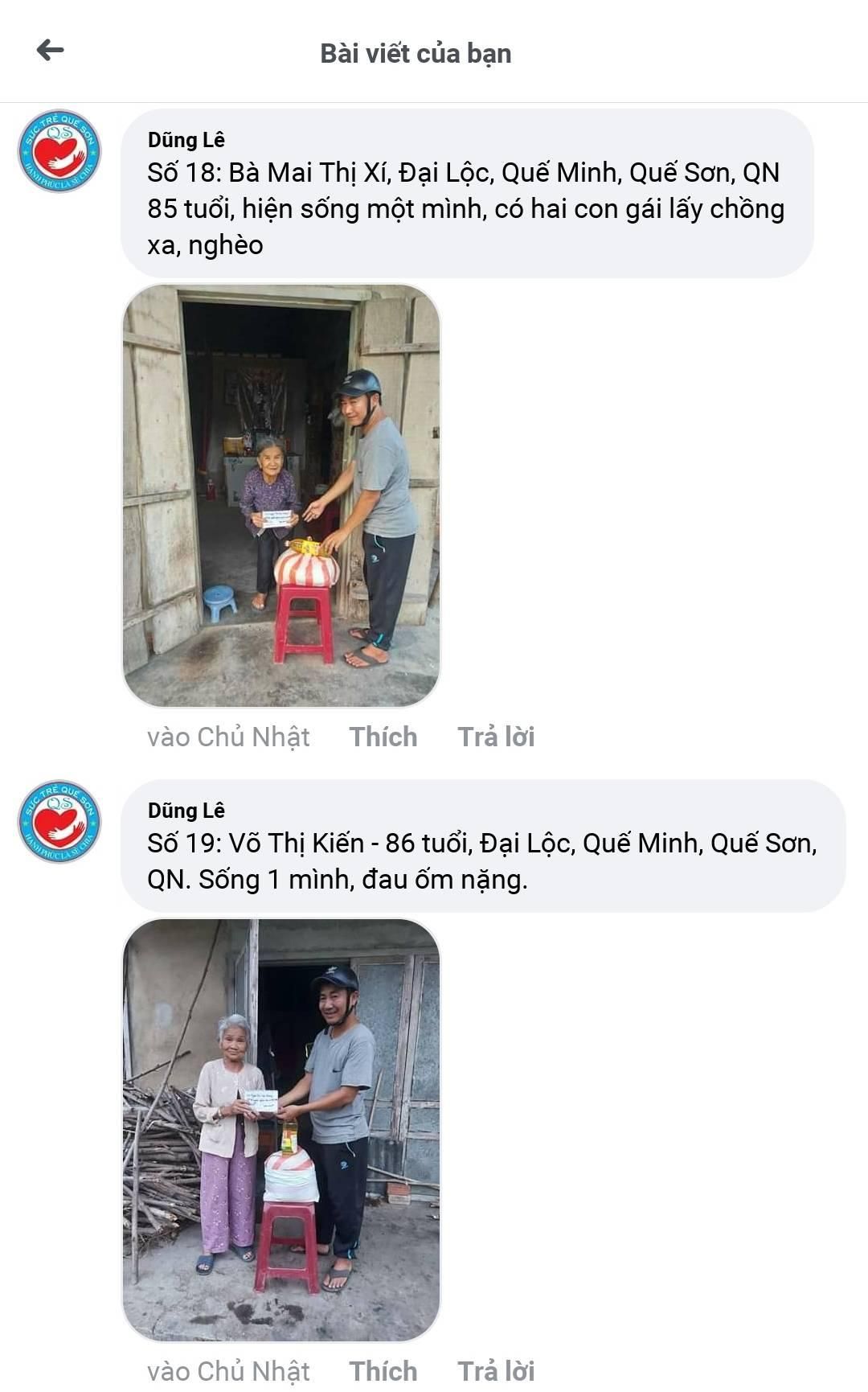
Task: Open avatar beside the Số 18 comment
Action: [59, 151]
